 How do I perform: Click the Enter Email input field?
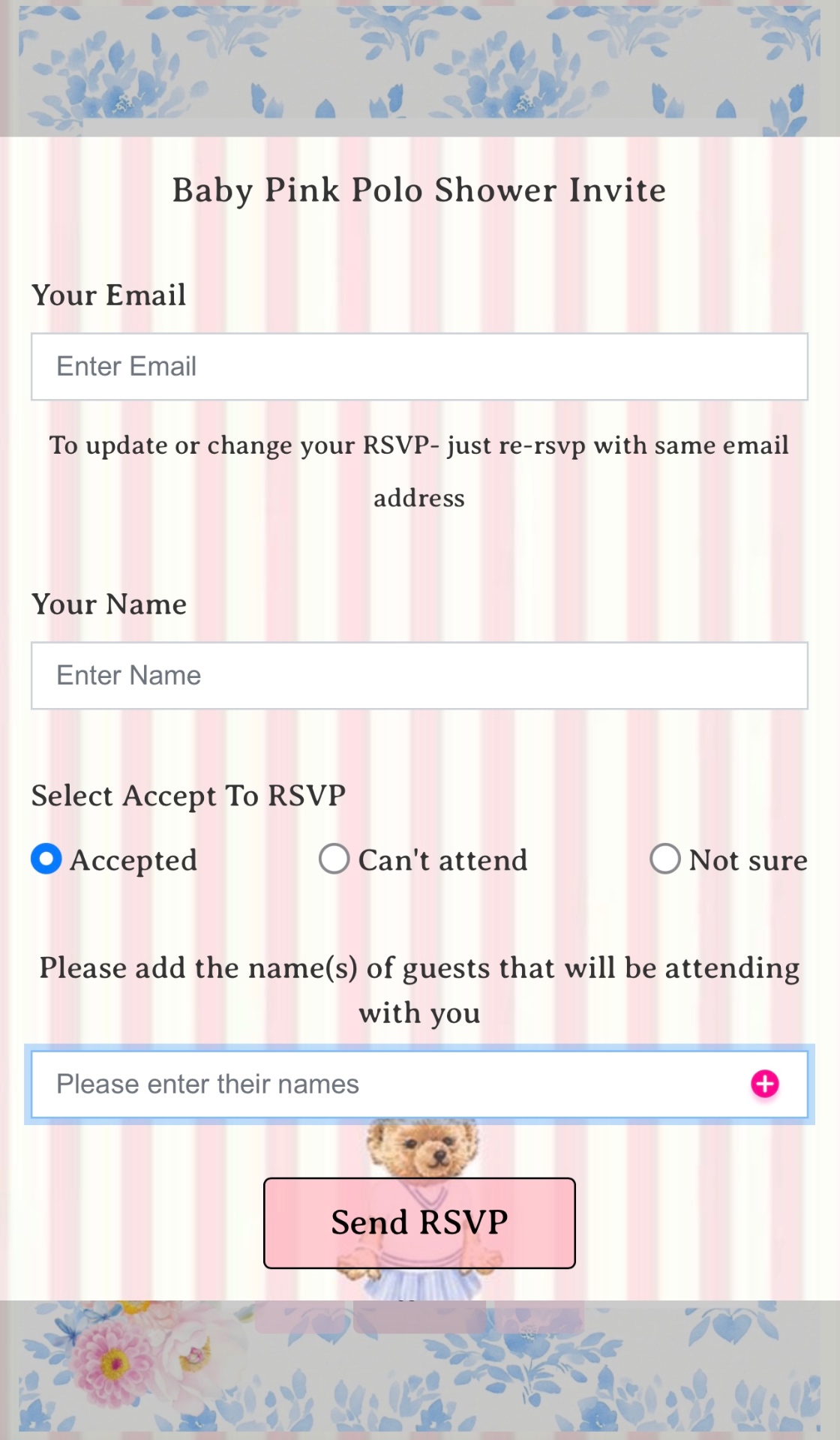[x=419, y=366]
